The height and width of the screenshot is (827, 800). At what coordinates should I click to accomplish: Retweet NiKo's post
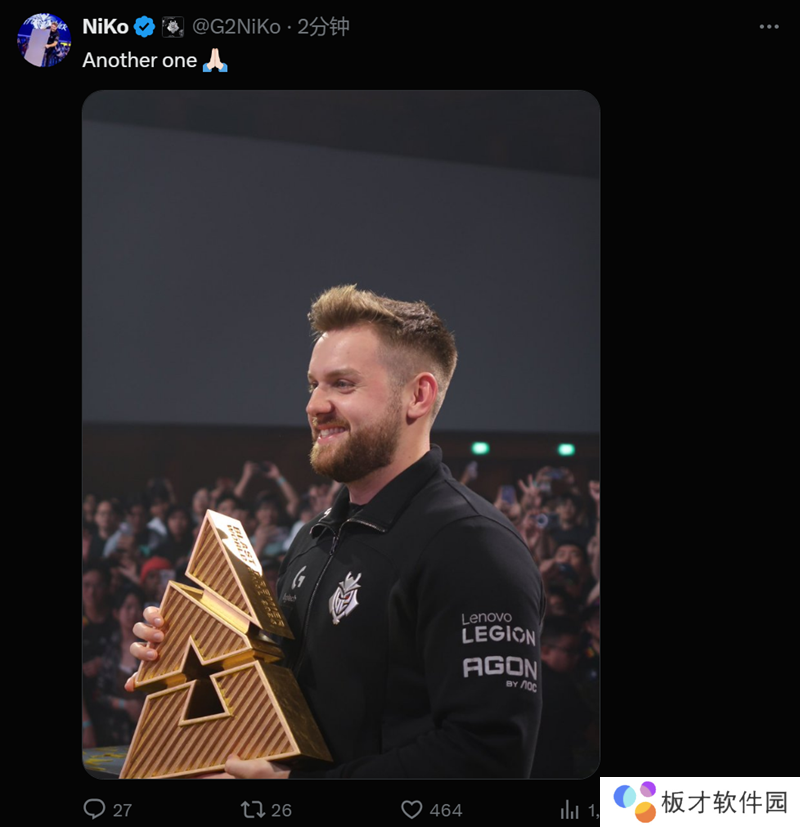(253, 809)
